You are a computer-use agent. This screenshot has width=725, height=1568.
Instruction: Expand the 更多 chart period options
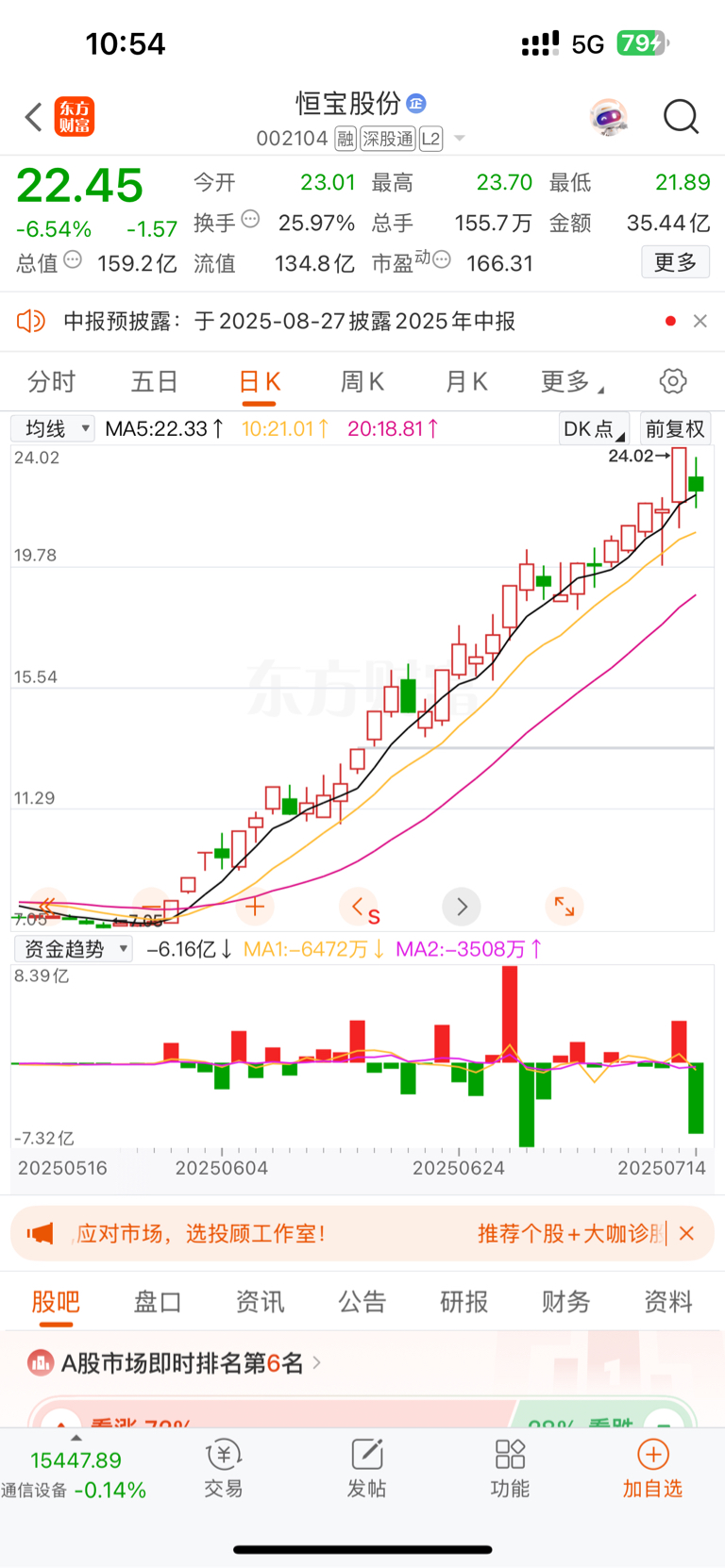click(569, 382)
